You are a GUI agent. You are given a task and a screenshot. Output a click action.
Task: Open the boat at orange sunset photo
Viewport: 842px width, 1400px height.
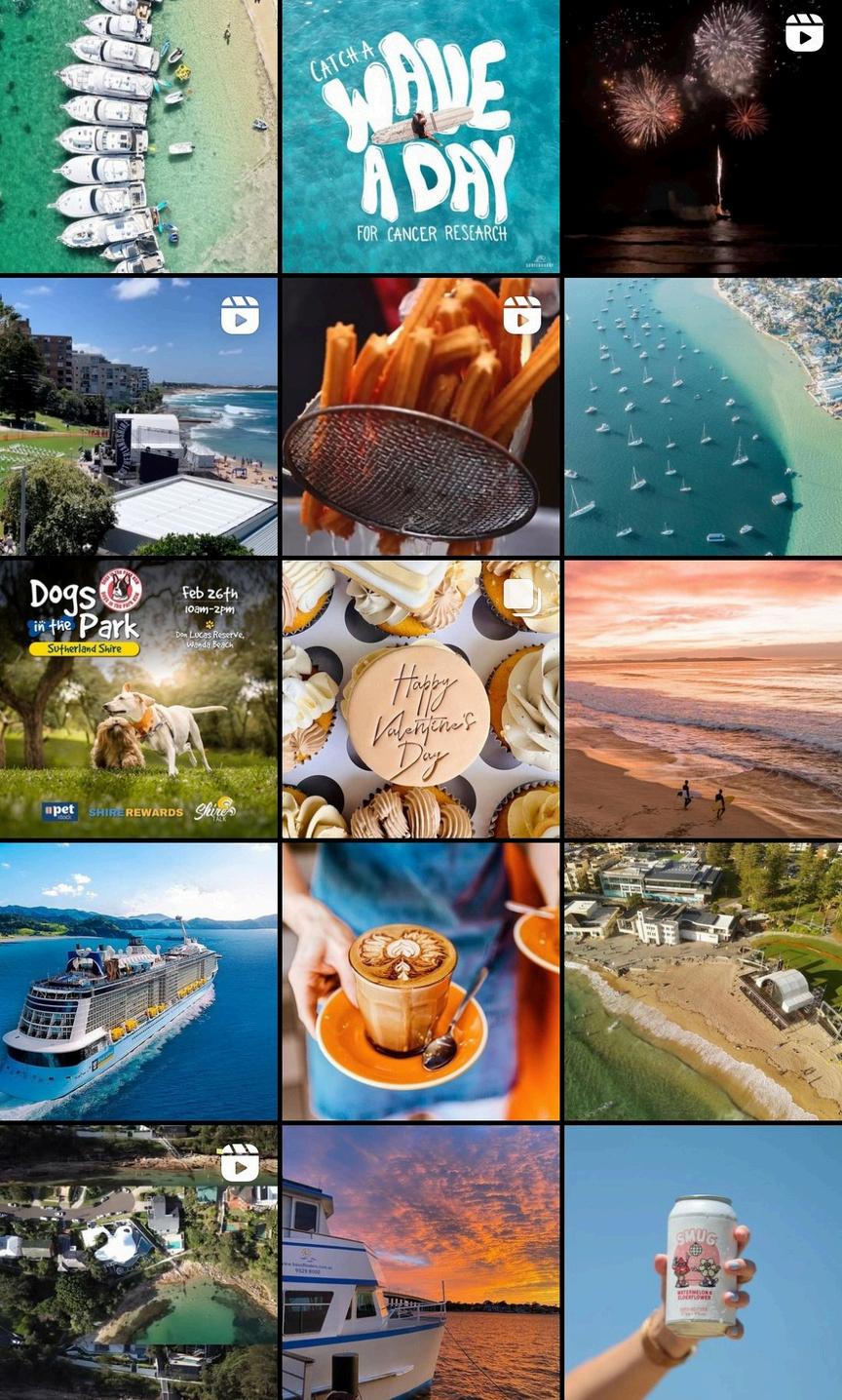pyautogui.click(x=420, y=1263)
